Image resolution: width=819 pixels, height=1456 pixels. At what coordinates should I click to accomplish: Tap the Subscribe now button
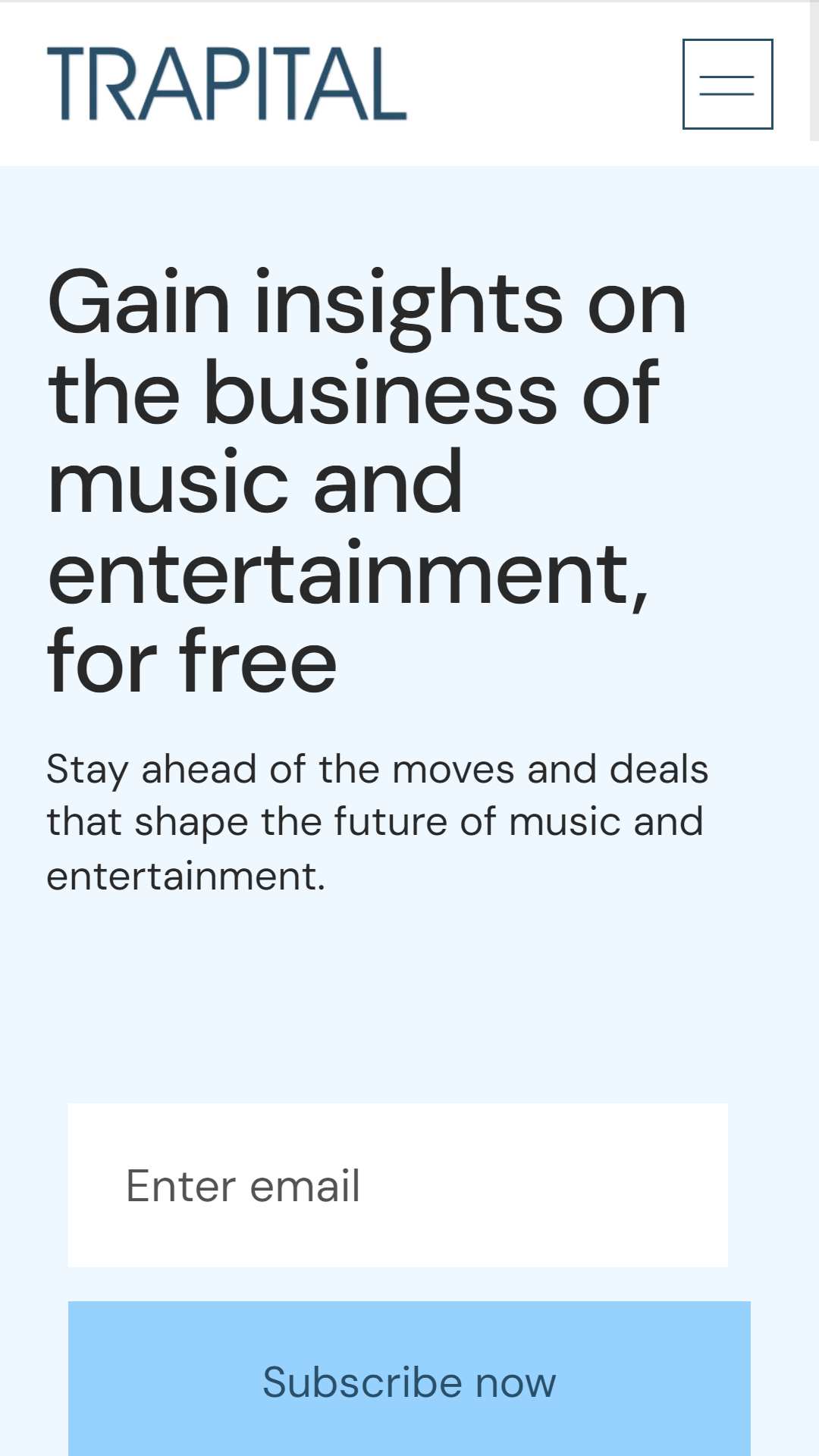409,1380
